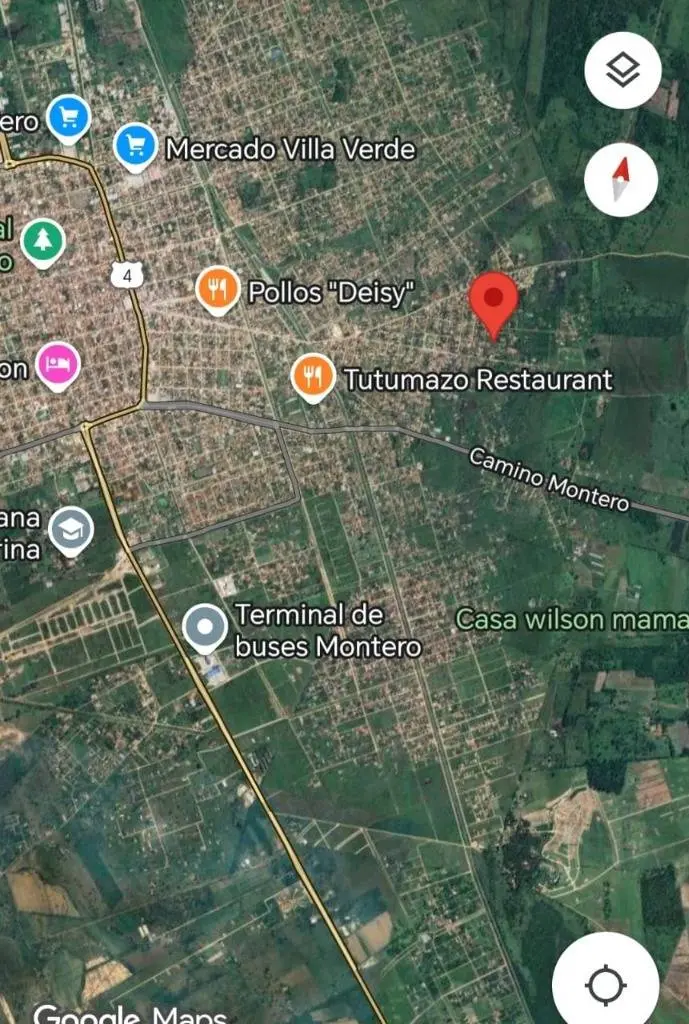Tap the red dropped pin
689x1024 pixels.
pyautogui.click(x=494, y=301)
